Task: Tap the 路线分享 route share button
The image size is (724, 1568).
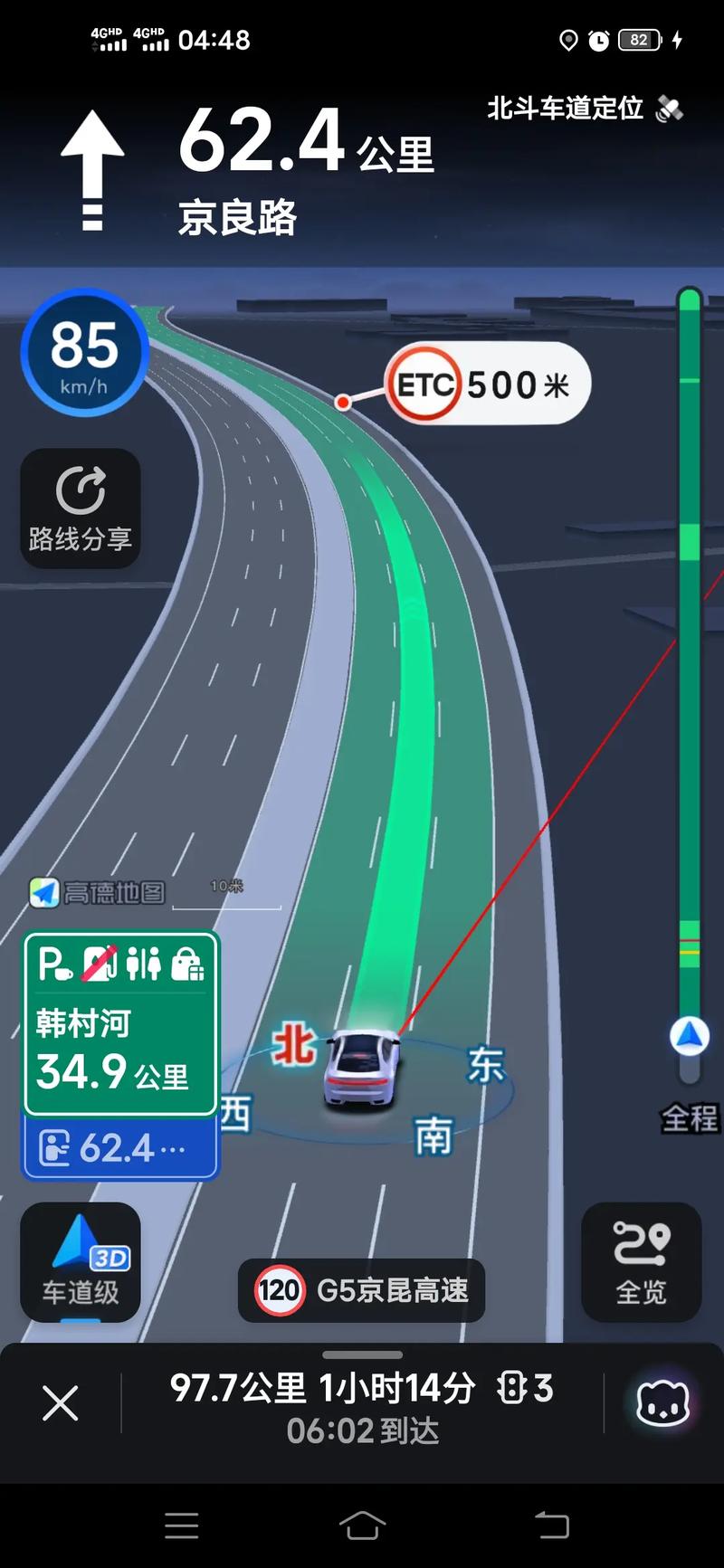Action: [x=81, y=508]
